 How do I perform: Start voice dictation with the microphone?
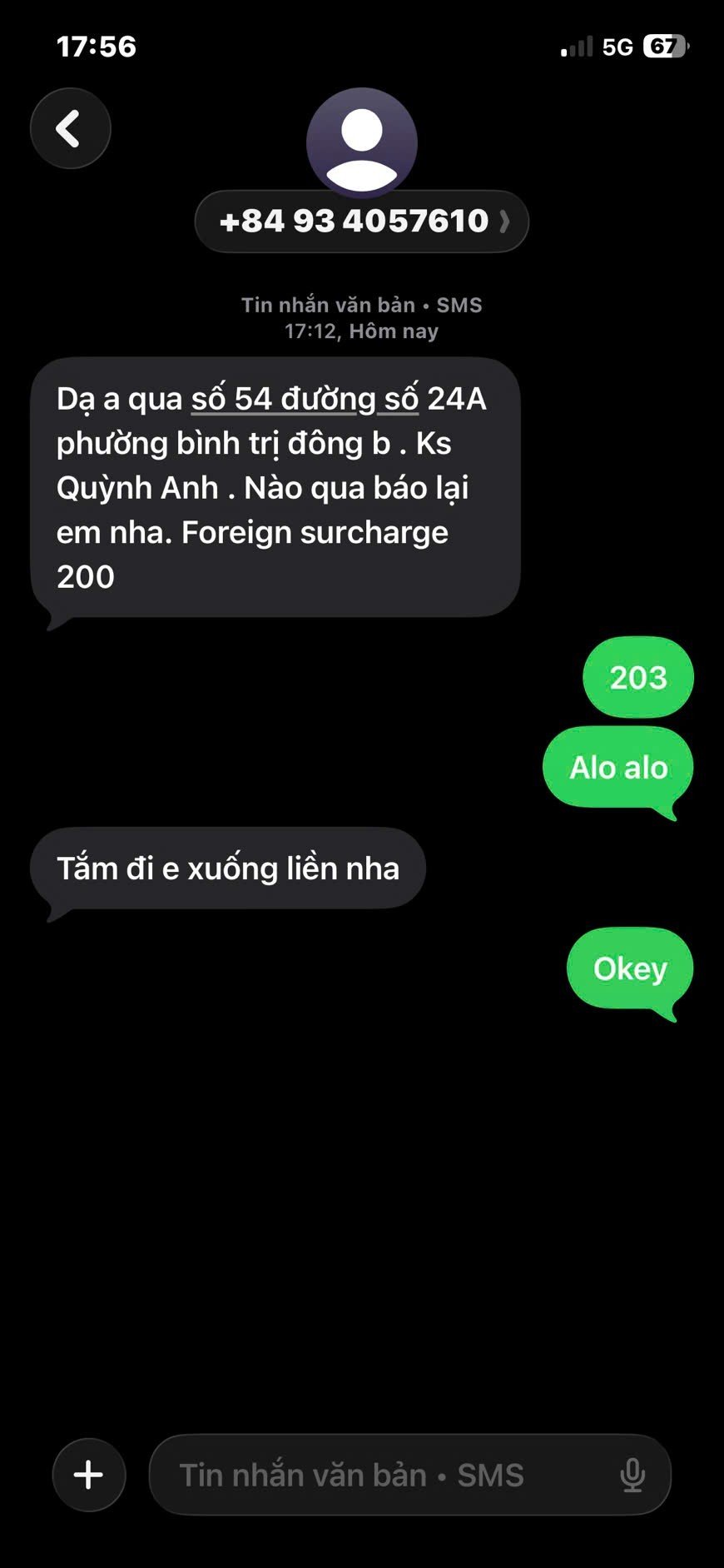click(632, 1475)
